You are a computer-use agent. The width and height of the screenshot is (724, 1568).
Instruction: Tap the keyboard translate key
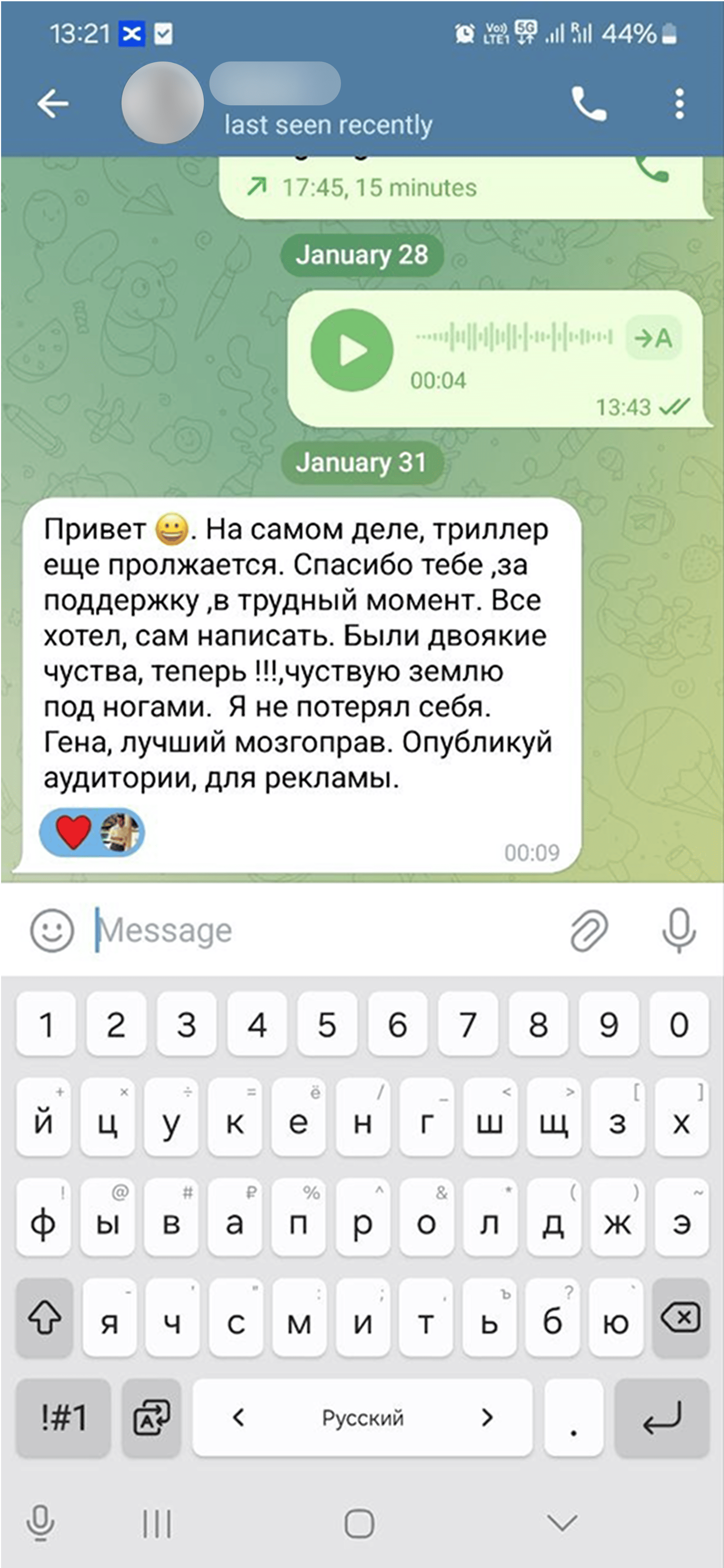coord(151,1418)
